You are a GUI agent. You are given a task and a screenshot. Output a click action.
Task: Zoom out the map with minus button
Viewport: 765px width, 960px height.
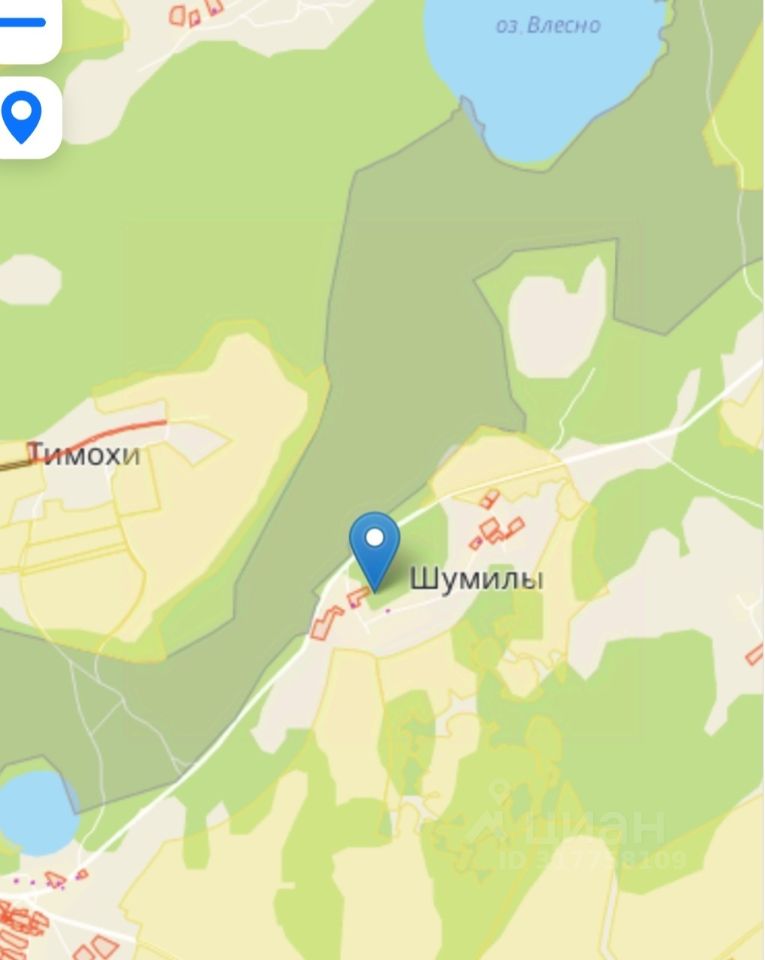coord(22,22)
